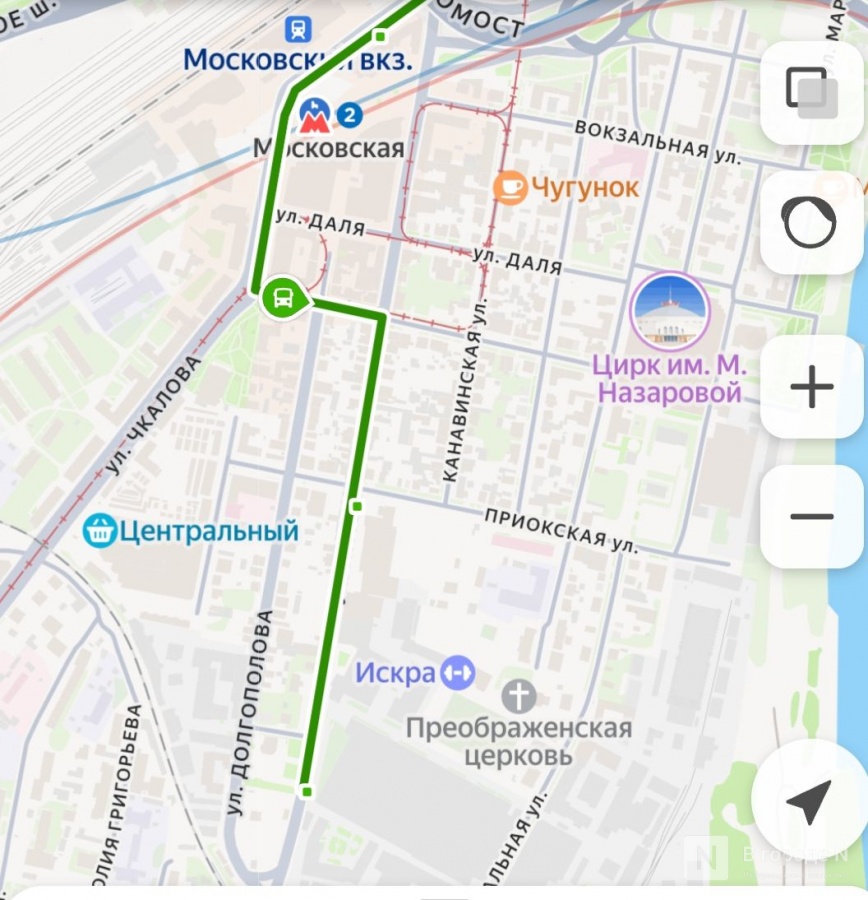The width and height of the screenshot is (868, 900).
Task: Zoom out with the minus button
Action: tap(811, 517)
